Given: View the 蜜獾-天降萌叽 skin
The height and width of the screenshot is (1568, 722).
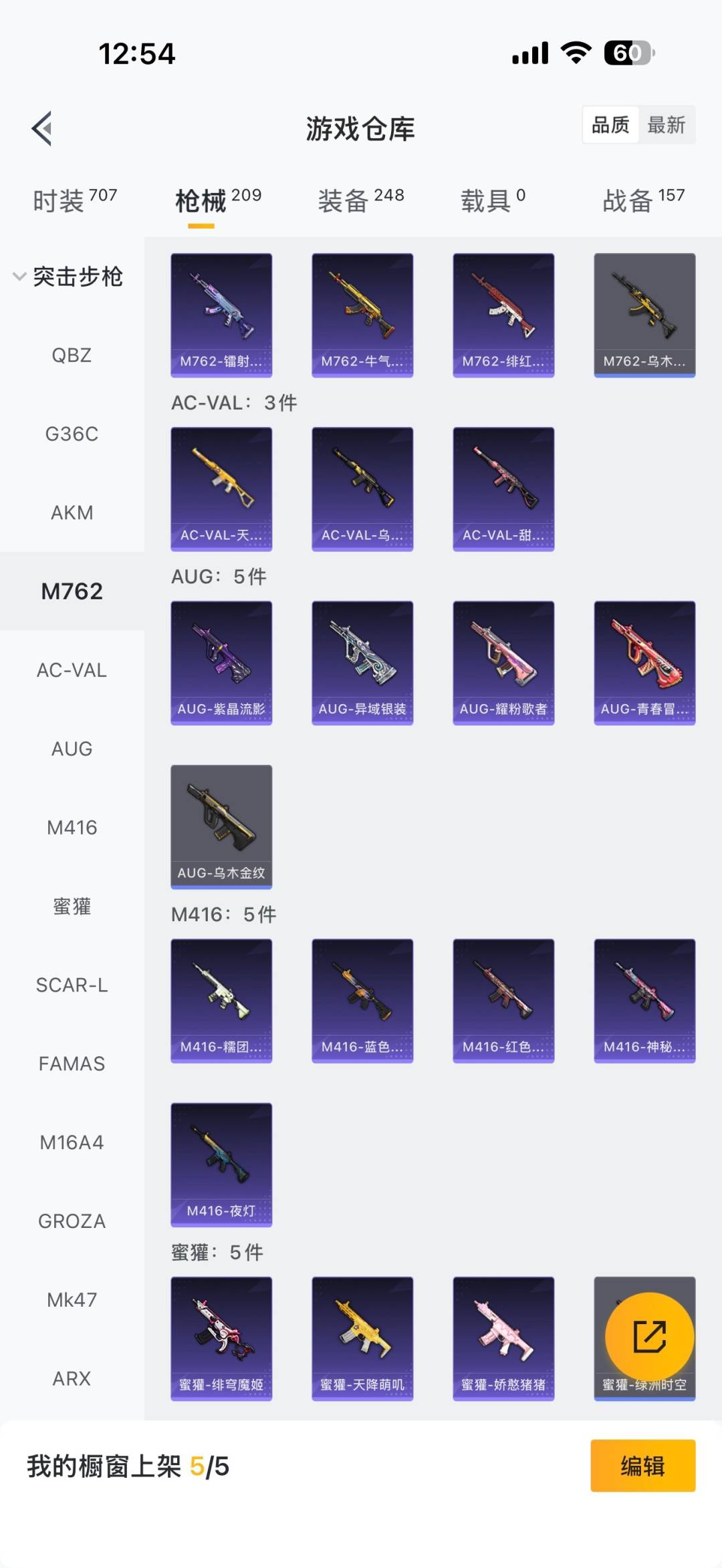Looking at the screenshot, I should pyautogui.click(x=362, y=1338).
